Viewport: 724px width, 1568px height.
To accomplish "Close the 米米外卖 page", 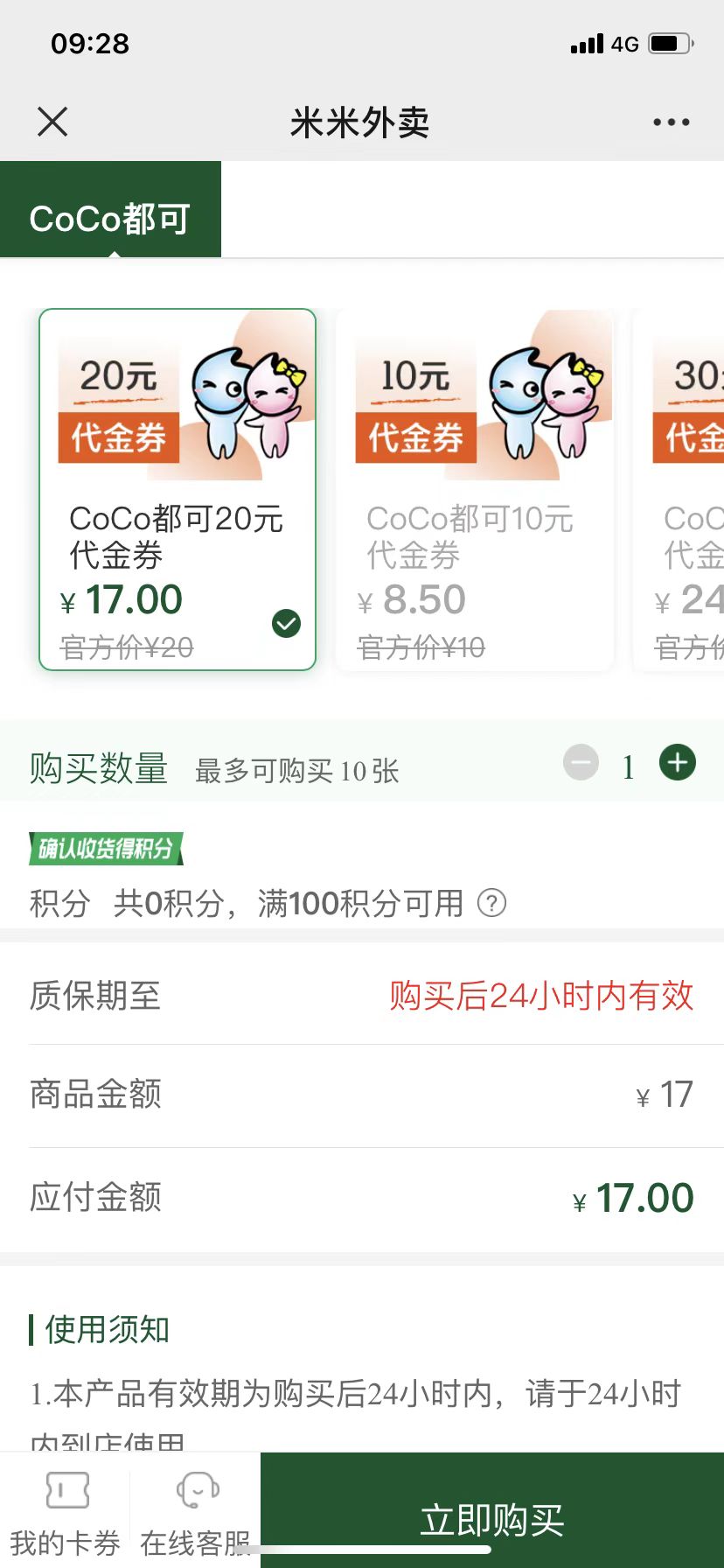I will tap(52, 122).
